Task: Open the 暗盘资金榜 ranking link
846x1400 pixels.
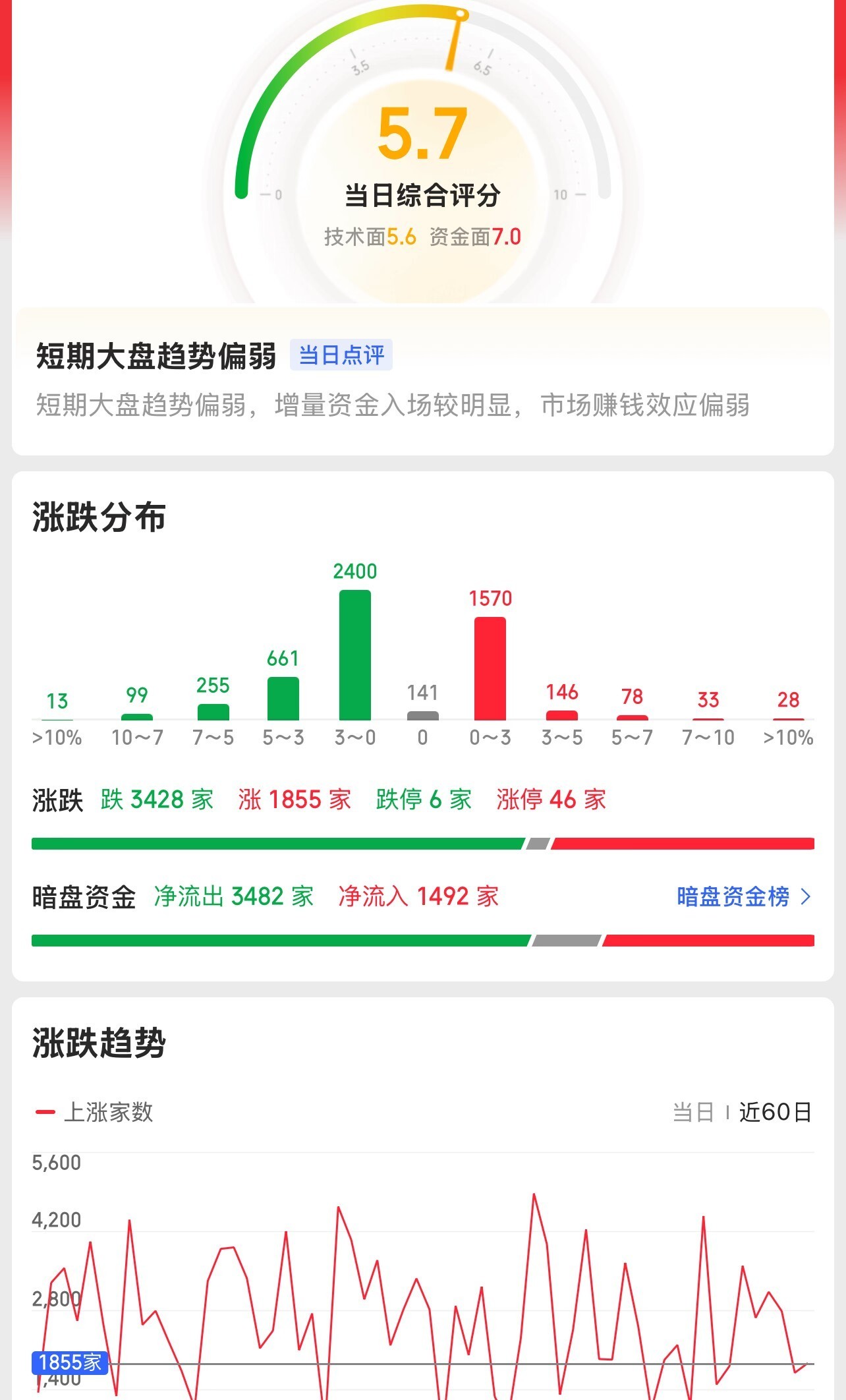Action: tap(743, 896)
